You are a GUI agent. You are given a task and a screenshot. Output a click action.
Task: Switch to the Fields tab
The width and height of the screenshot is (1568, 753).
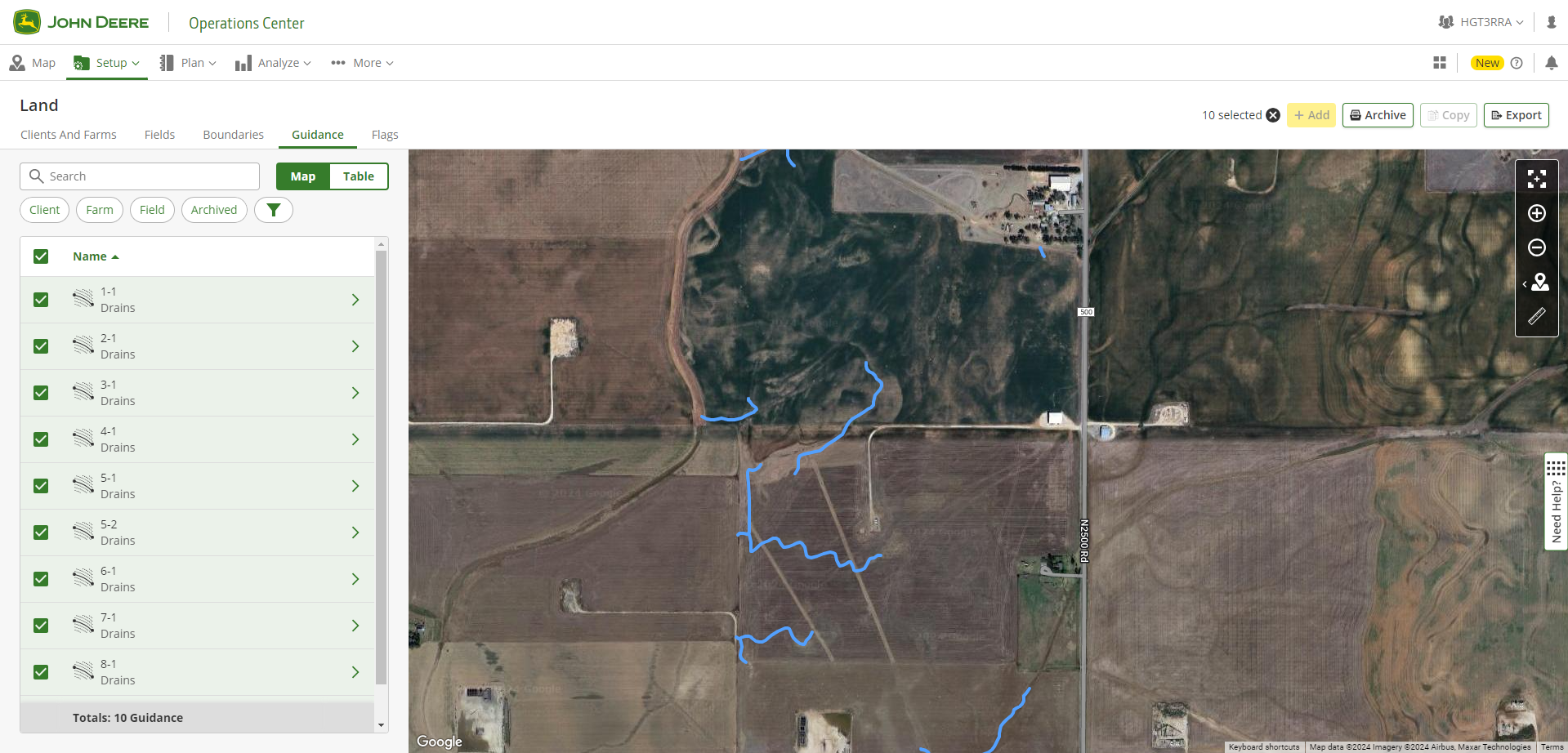159,135
